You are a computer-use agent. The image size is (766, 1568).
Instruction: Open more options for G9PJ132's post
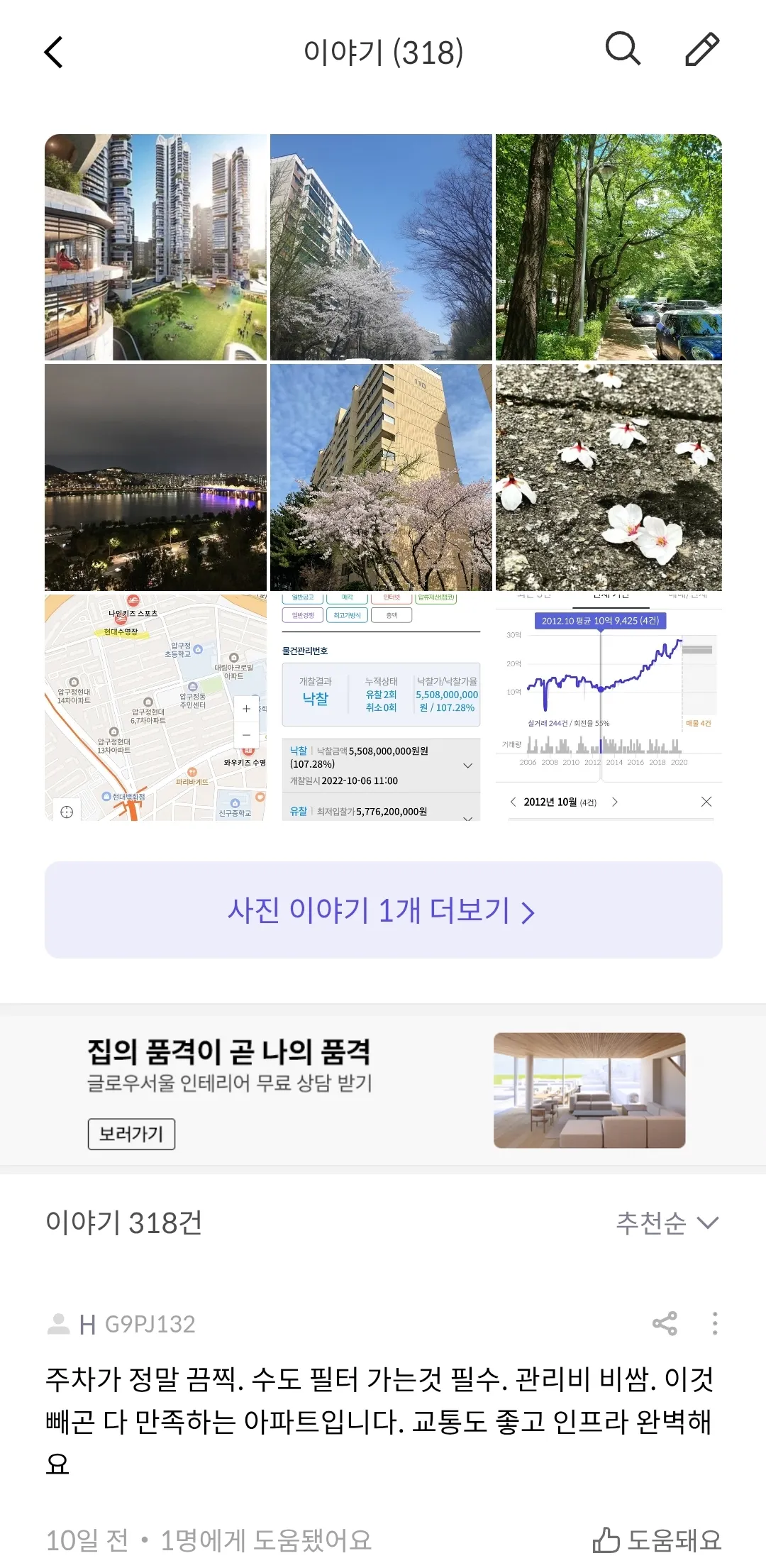714,1323
